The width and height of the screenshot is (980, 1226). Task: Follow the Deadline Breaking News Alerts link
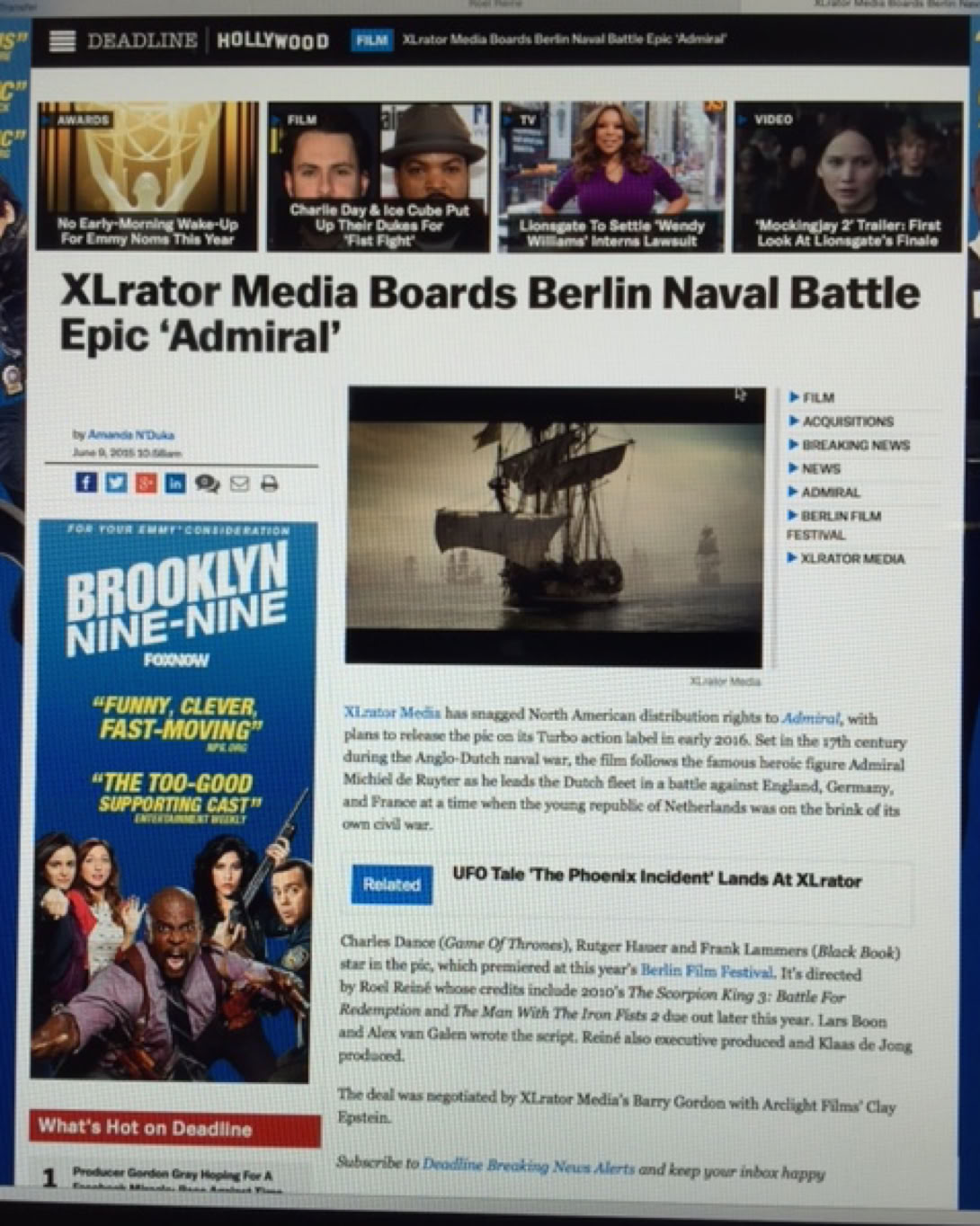coord(528,1167)
